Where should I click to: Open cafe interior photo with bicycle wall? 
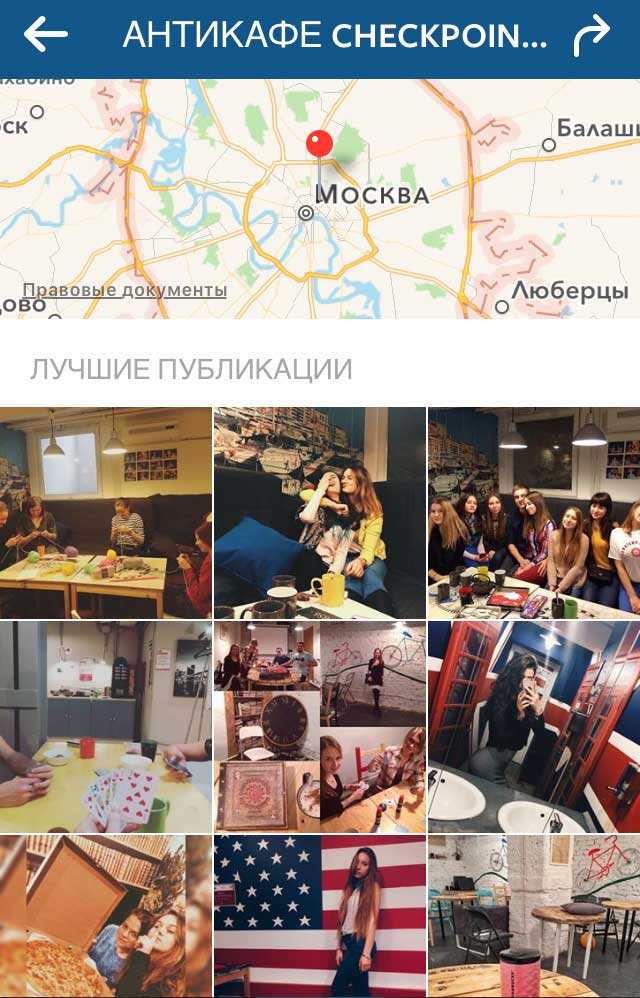[534, 916]
